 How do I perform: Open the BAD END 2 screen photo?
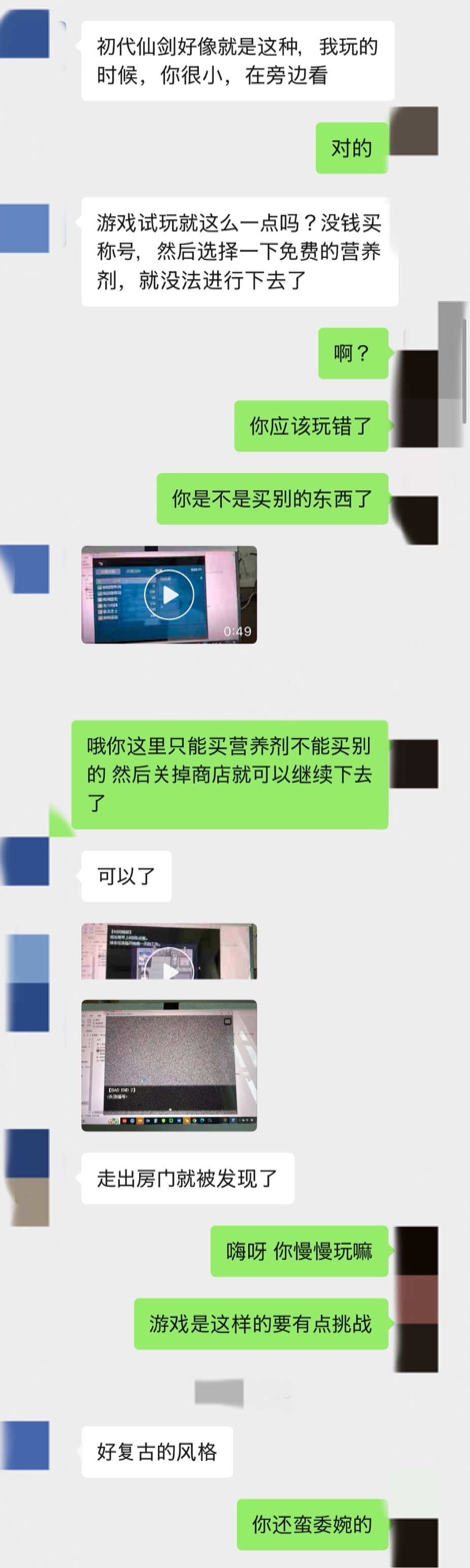[x=169, y=1065]
